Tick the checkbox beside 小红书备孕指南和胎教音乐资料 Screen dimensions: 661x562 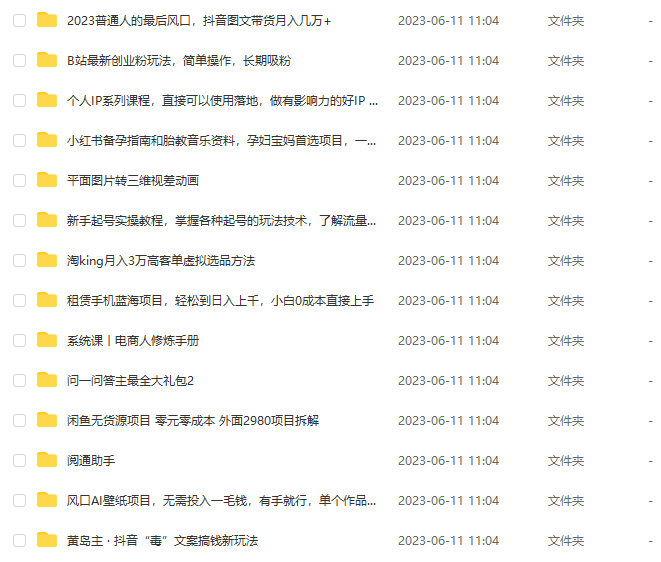point(19,141)
